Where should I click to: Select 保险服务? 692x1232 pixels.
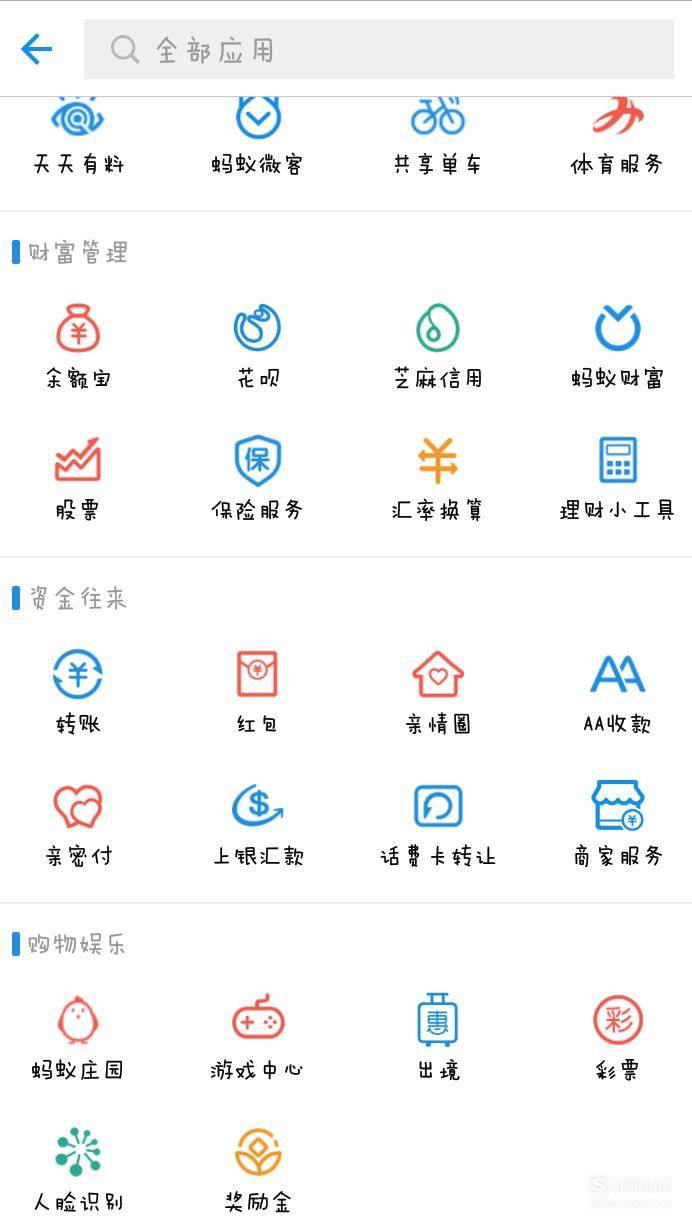coord(258,478)
